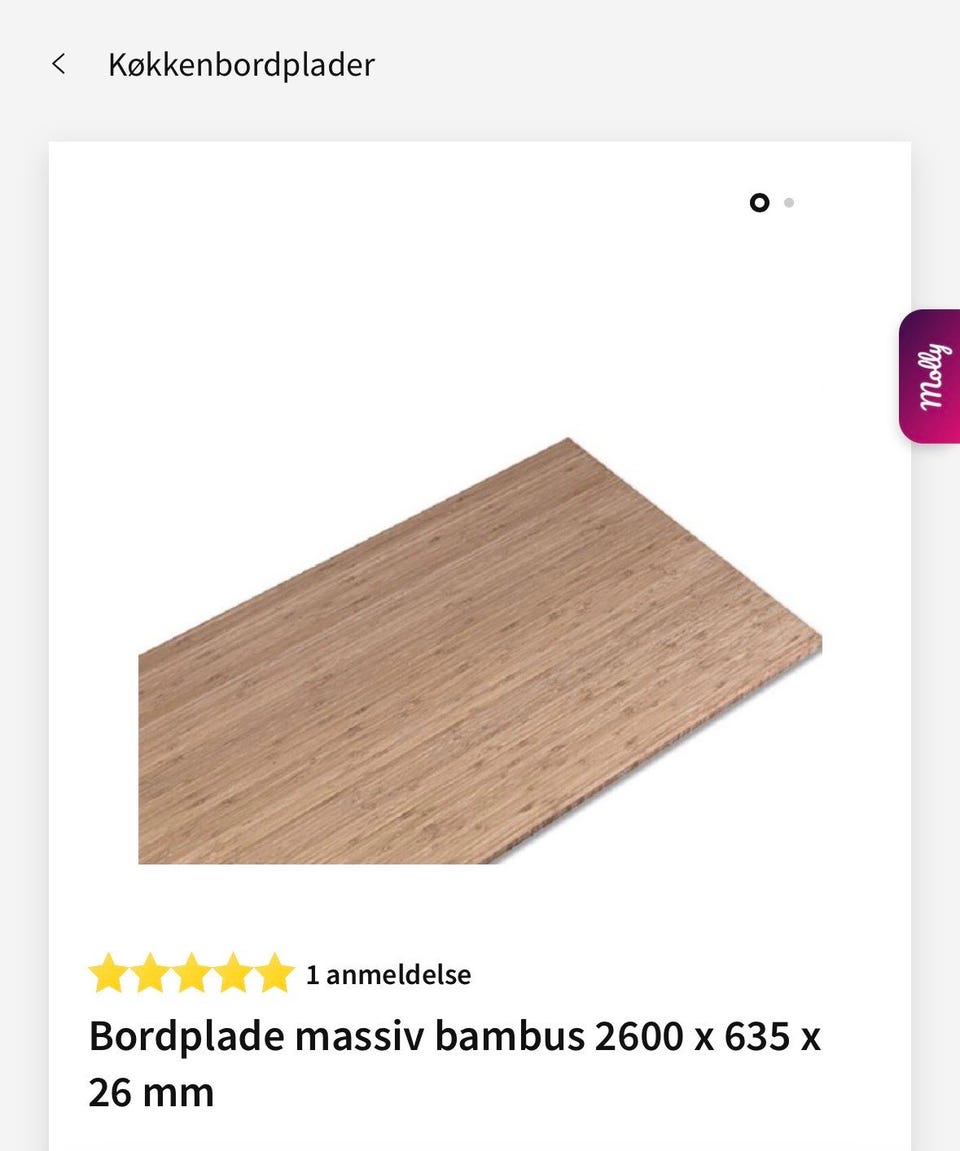Screen dimensions: 960x1151
Task: Toggle the highlighted first image indicator
Action: coord(760,202)
